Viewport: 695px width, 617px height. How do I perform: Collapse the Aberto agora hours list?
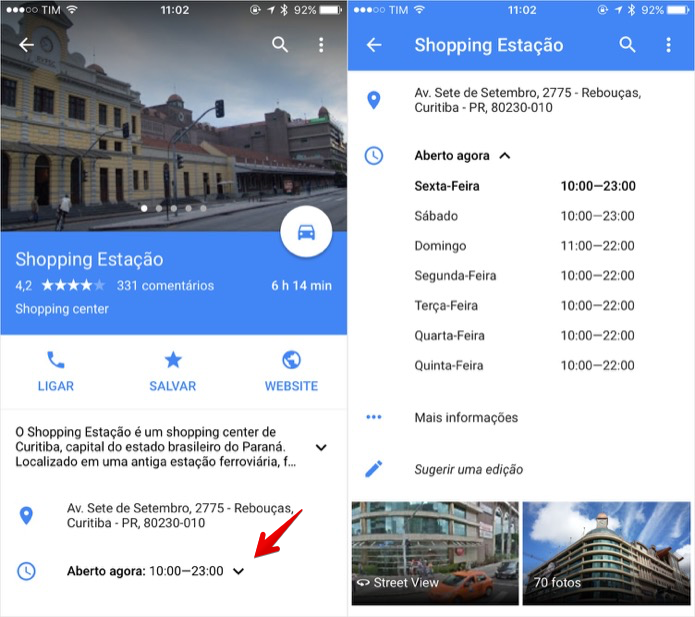pos(504,156)
